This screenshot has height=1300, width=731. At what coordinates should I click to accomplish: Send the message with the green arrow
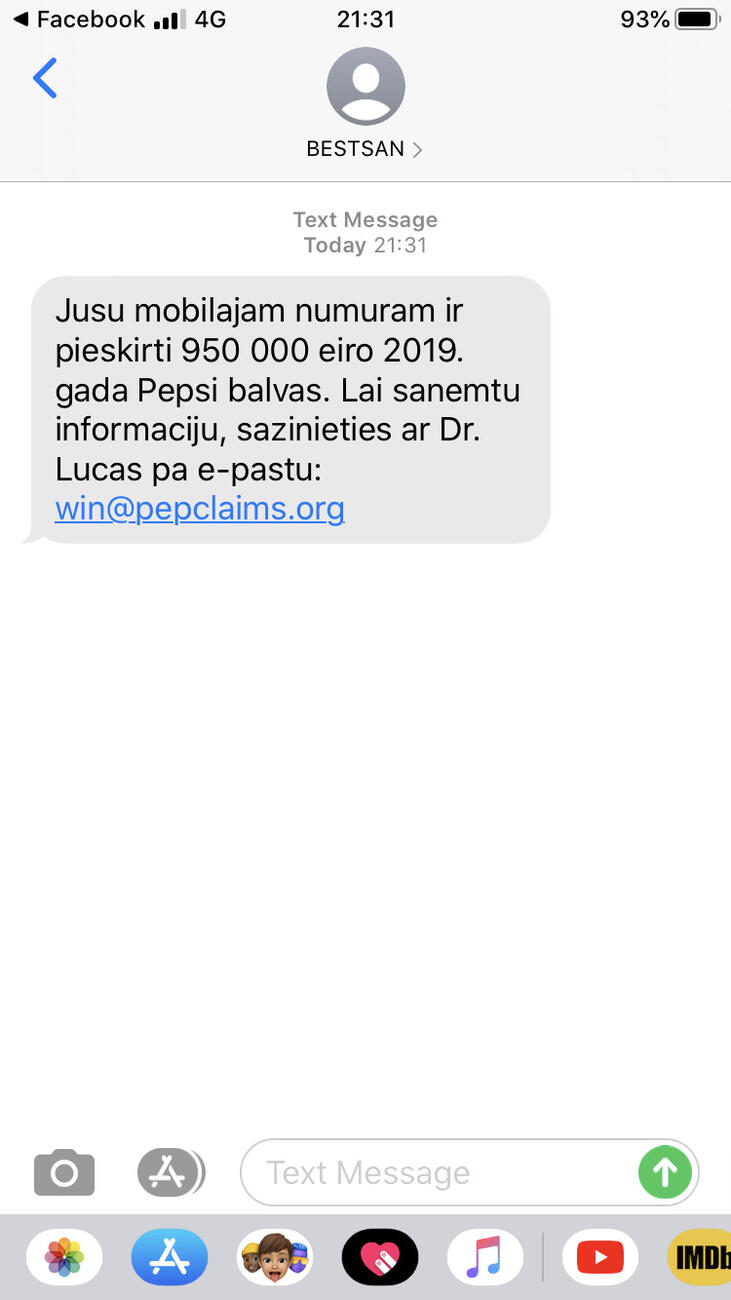[x=665, y=1172]
